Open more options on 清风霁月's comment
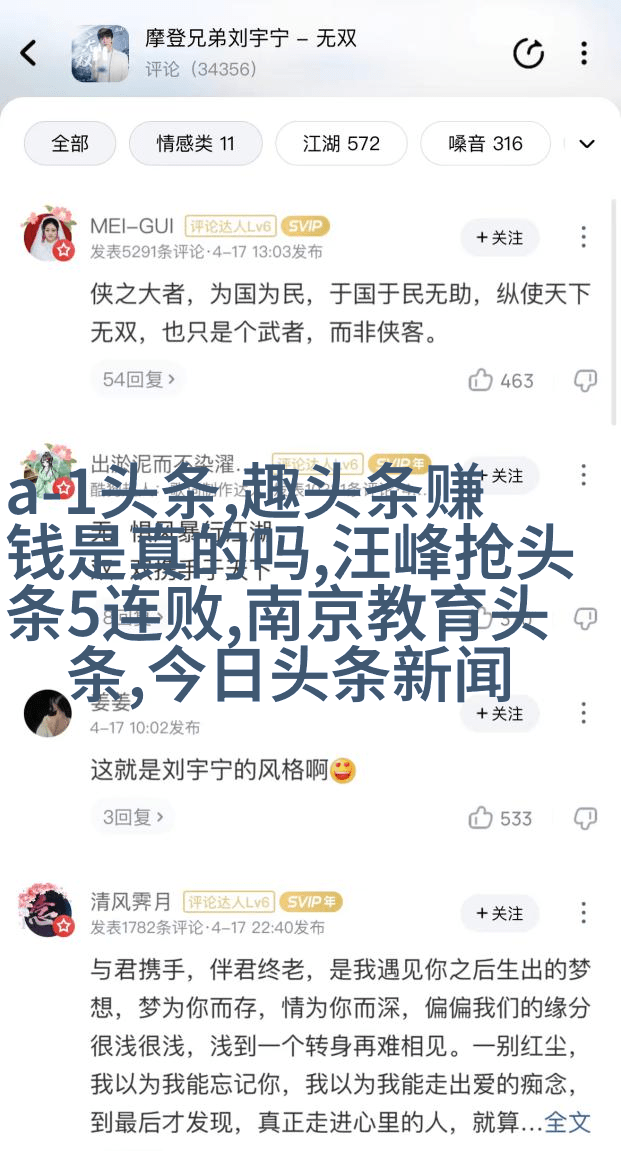The width and height of the screenshot is (621, 1151). click(x=584, y=914)
